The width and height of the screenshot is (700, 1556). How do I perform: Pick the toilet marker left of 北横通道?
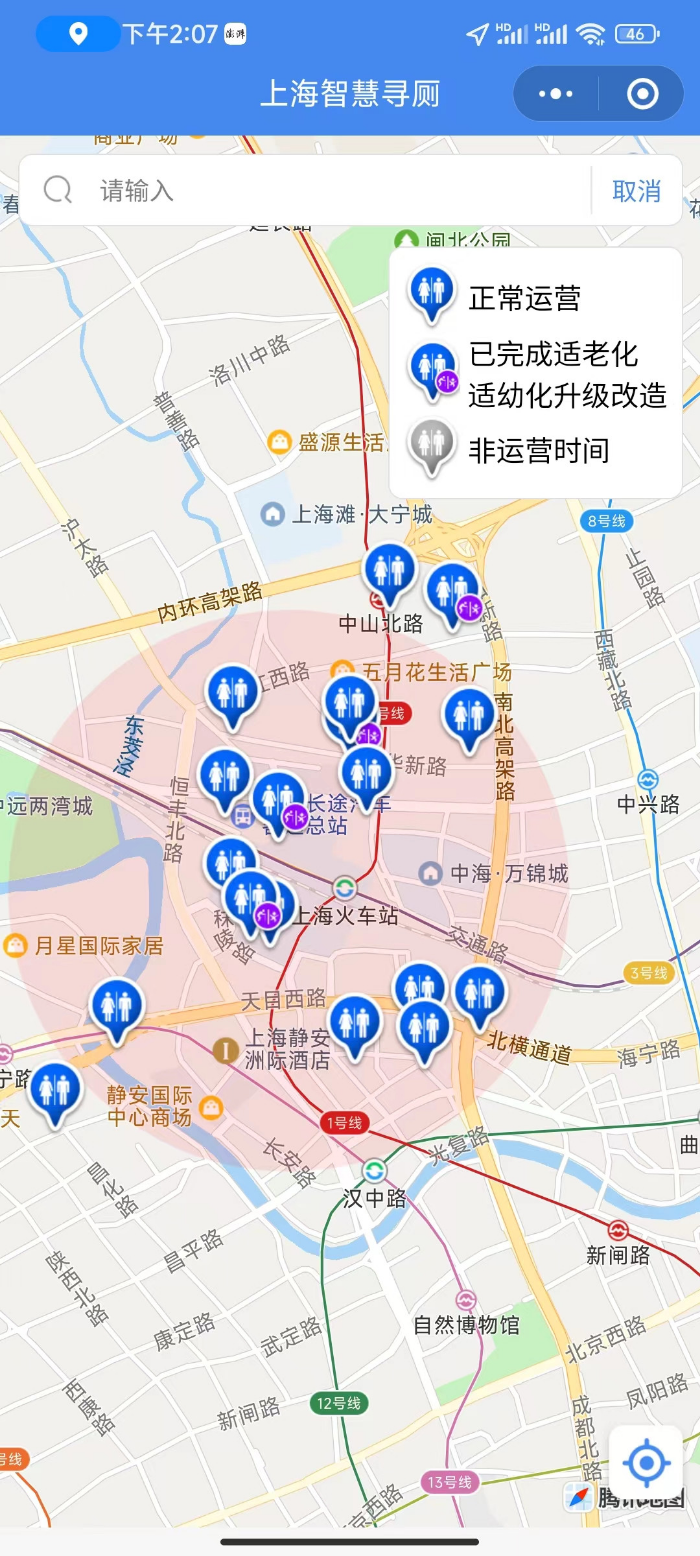coord(480,993)
